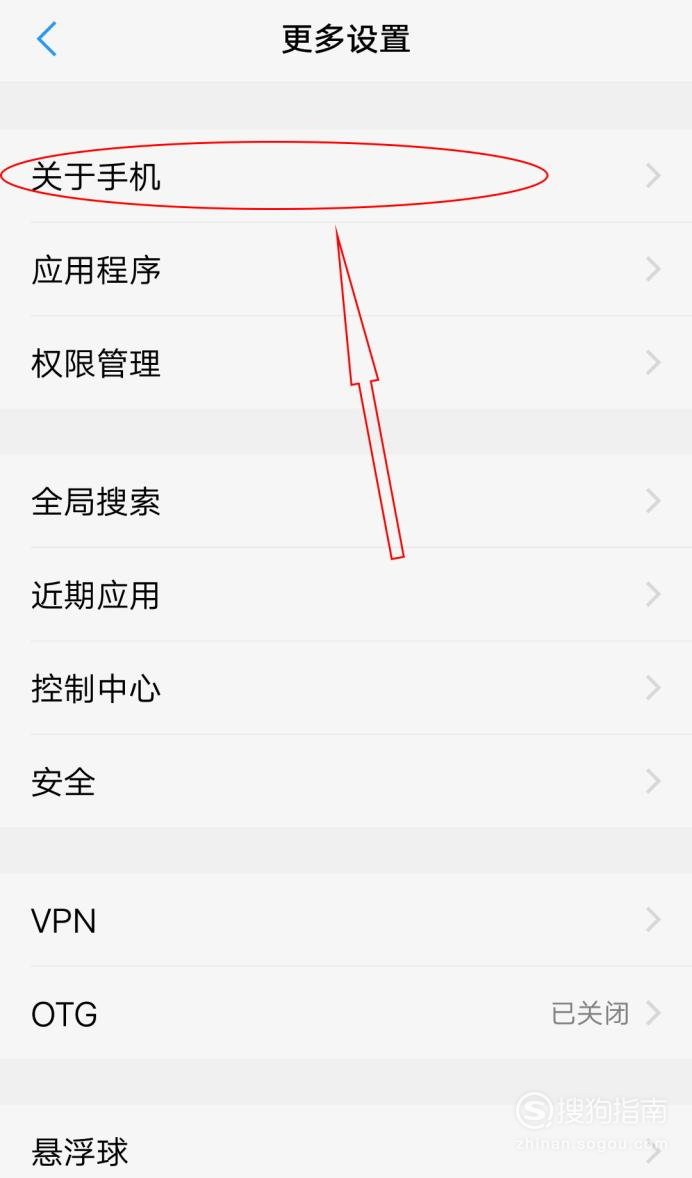Viewport: 692px width, 1178px height.
Task: Open OTG setting showing 已关闭
Action: [346, 1013]
